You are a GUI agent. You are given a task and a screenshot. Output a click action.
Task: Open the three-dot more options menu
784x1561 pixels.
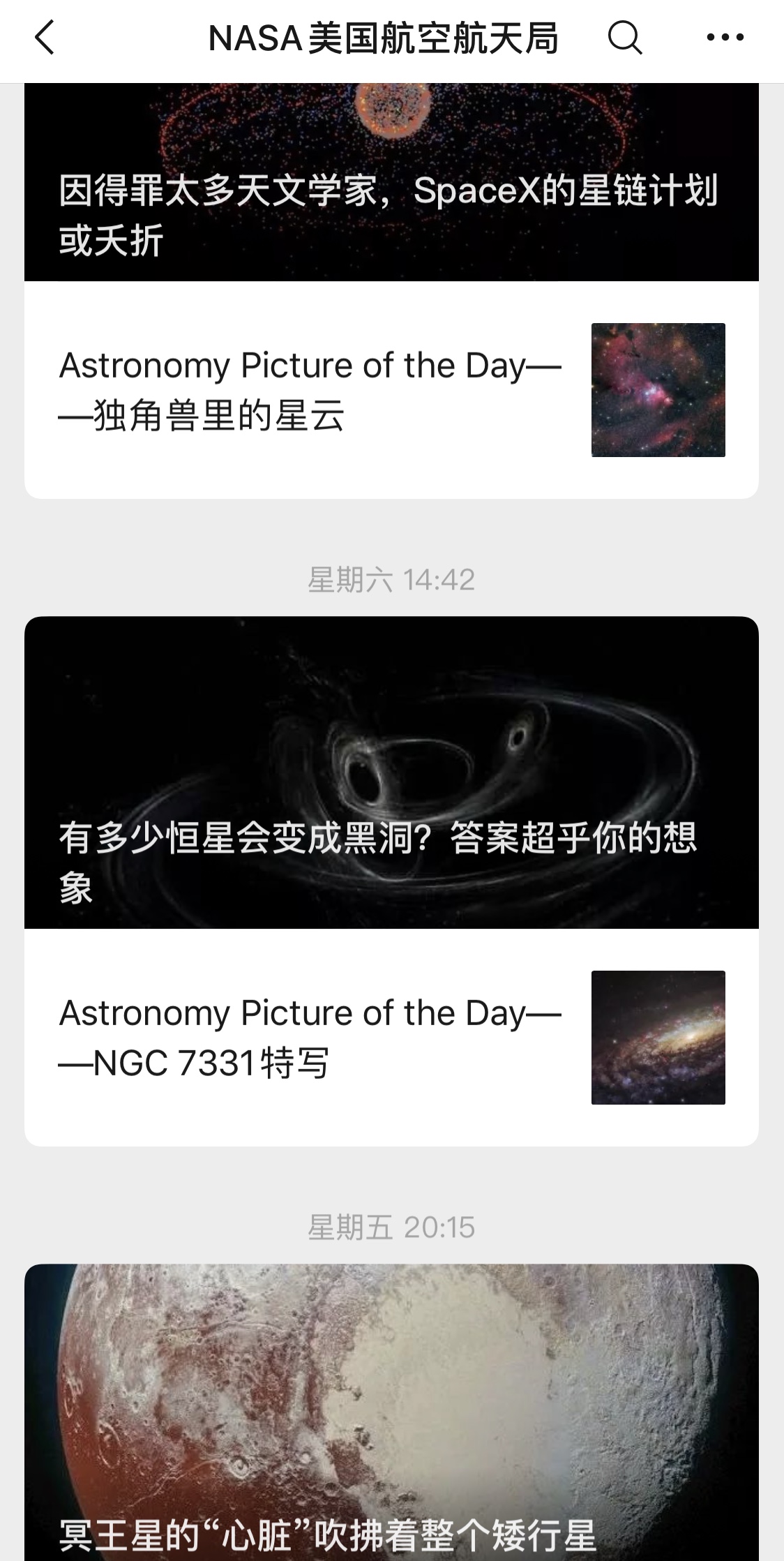pos(725,38)
